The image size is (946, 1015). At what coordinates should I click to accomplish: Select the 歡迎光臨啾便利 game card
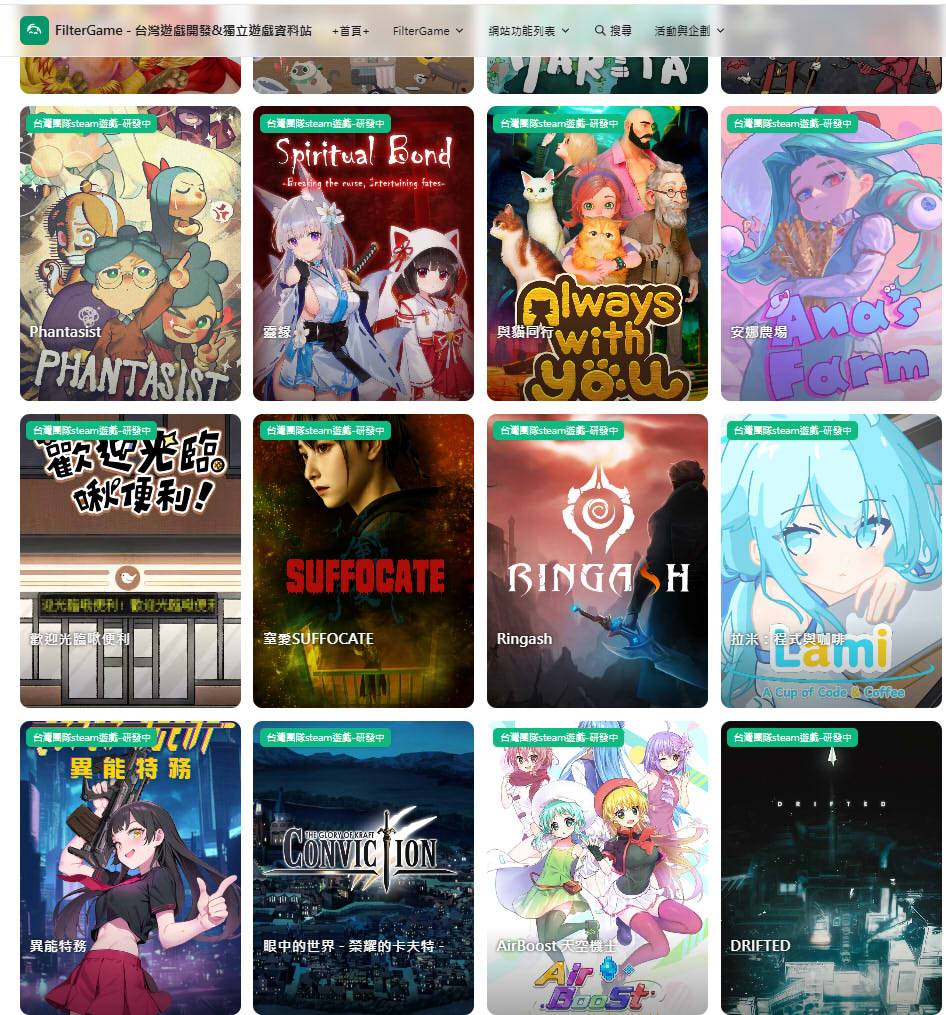pos(130,560)
